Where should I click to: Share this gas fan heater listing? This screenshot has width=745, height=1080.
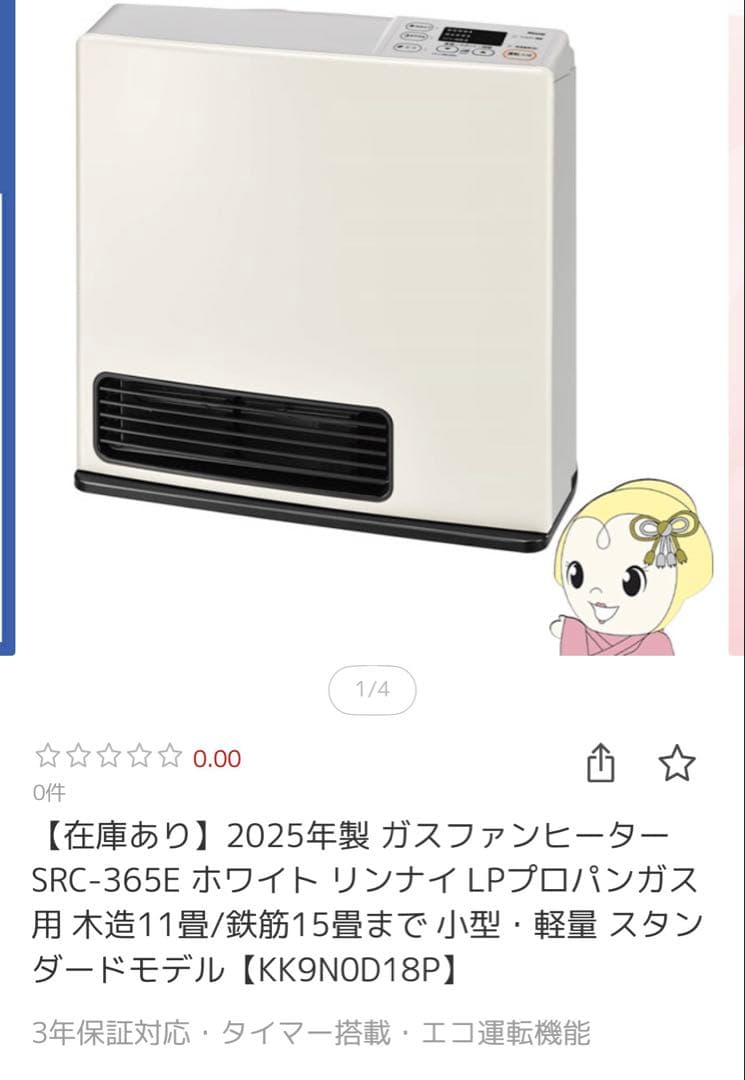(x=599, y=765)
